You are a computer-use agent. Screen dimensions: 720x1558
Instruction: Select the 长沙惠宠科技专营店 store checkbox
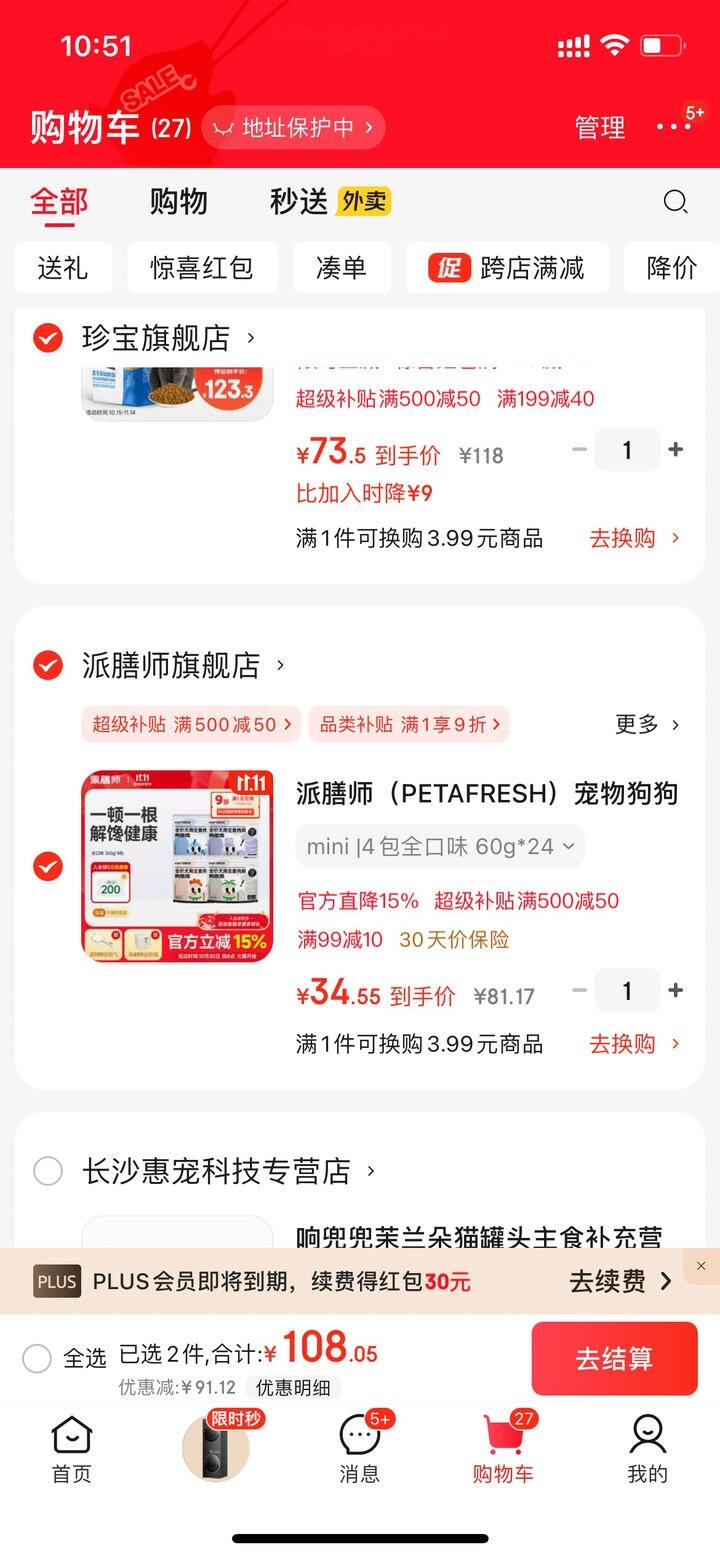pos(47,1171)
